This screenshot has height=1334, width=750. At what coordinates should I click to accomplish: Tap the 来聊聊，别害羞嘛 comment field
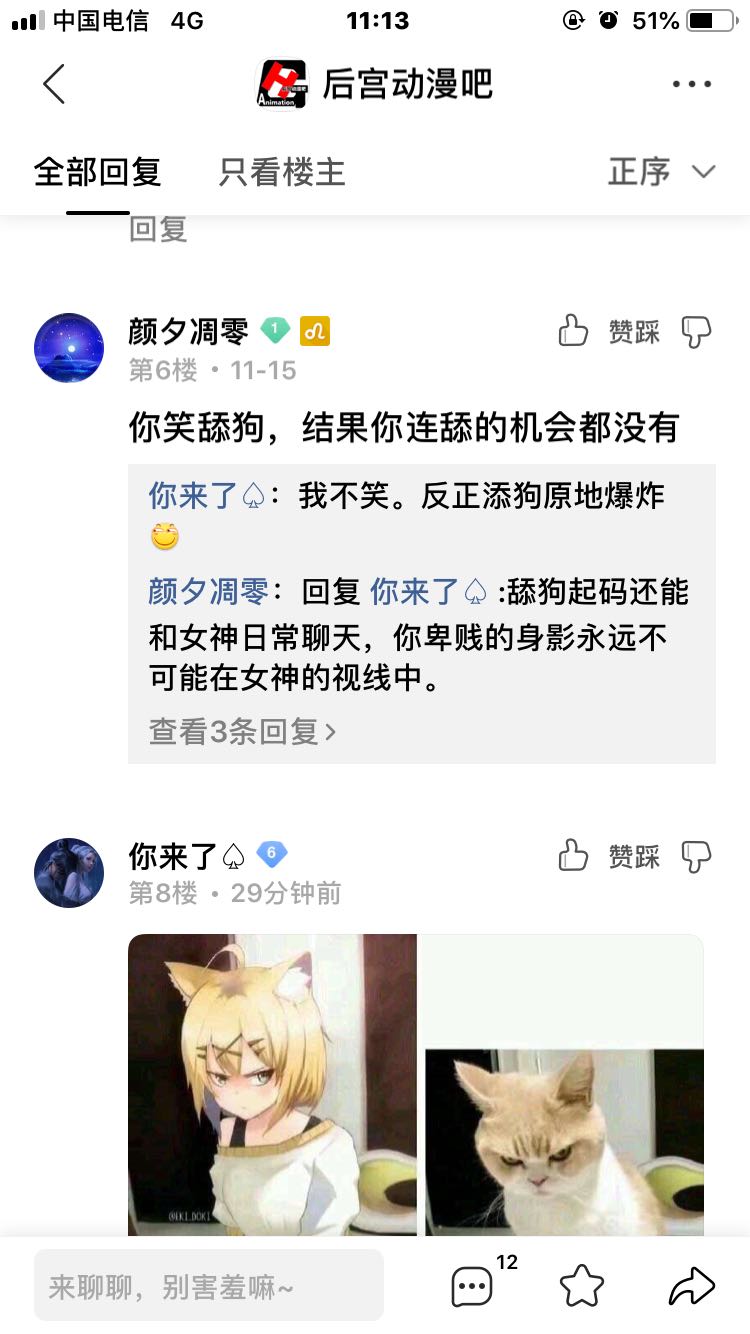(209, 1286)
